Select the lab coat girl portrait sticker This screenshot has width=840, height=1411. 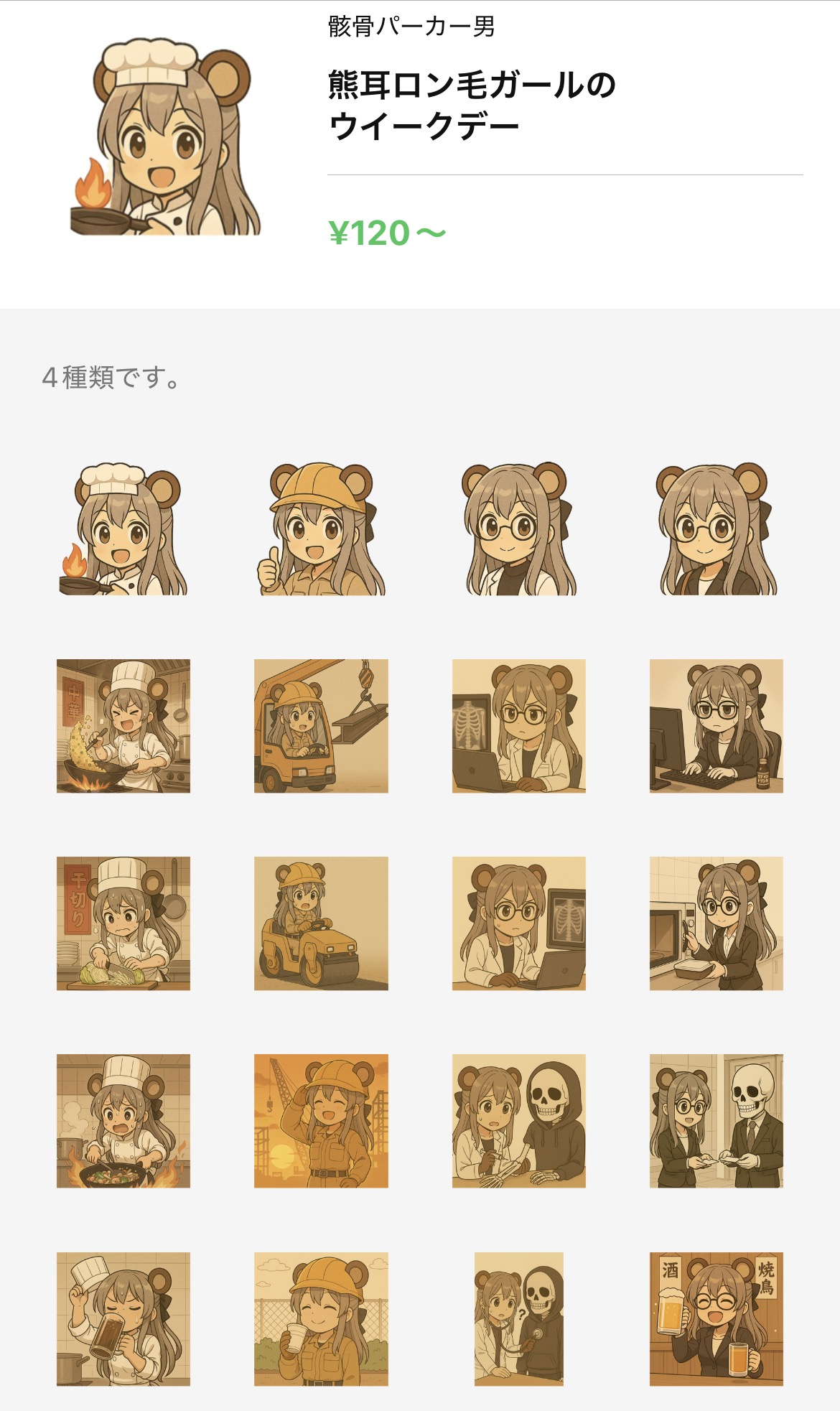tap(518, 529)
